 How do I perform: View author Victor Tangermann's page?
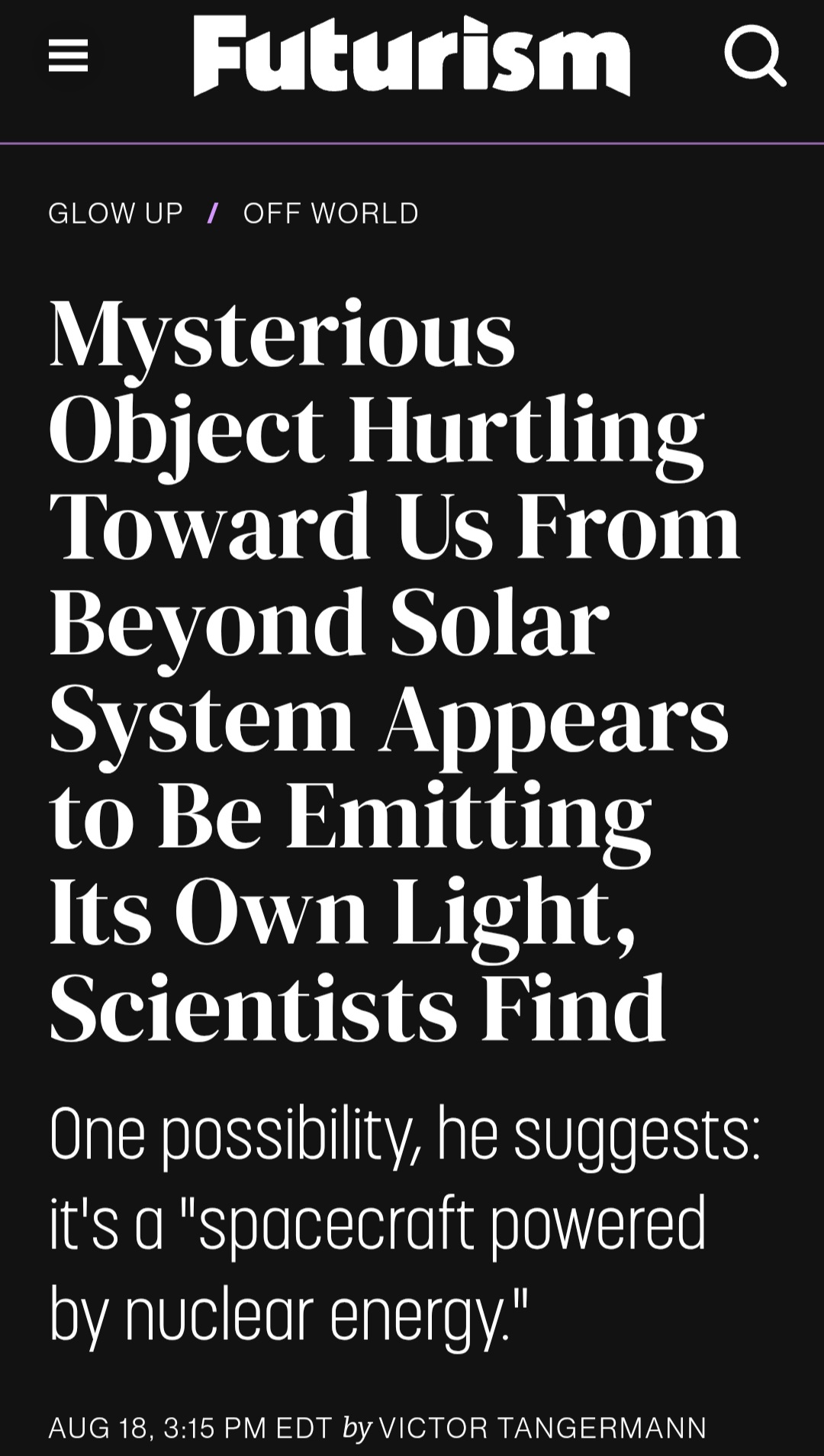pyautogui.click(x=542, y=1427)
